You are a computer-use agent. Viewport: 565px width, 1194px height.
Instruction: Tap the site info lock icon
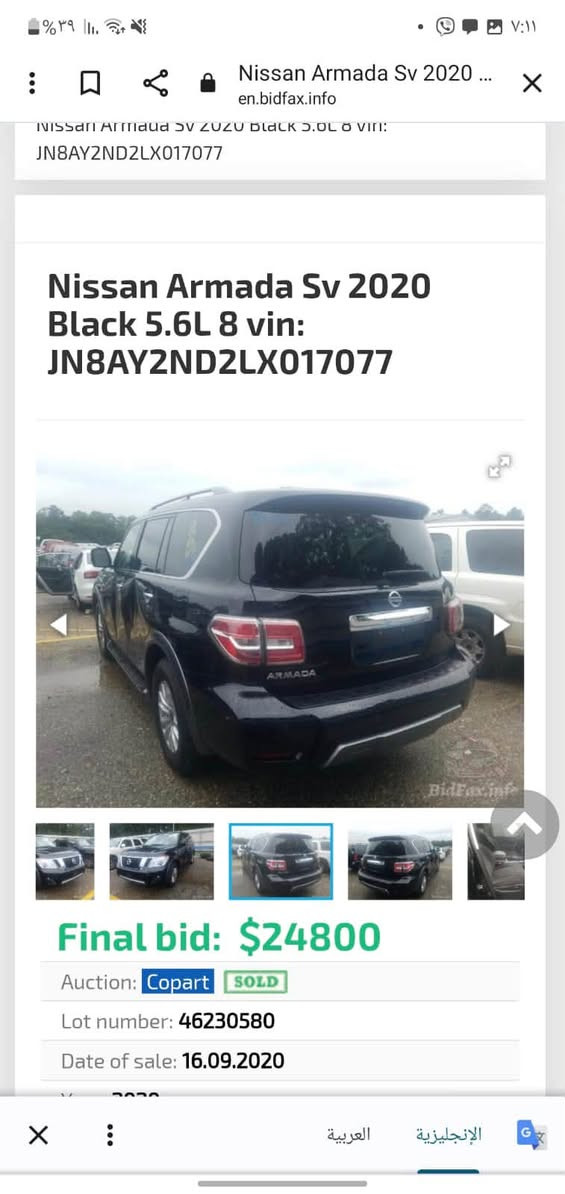(207, 83)
